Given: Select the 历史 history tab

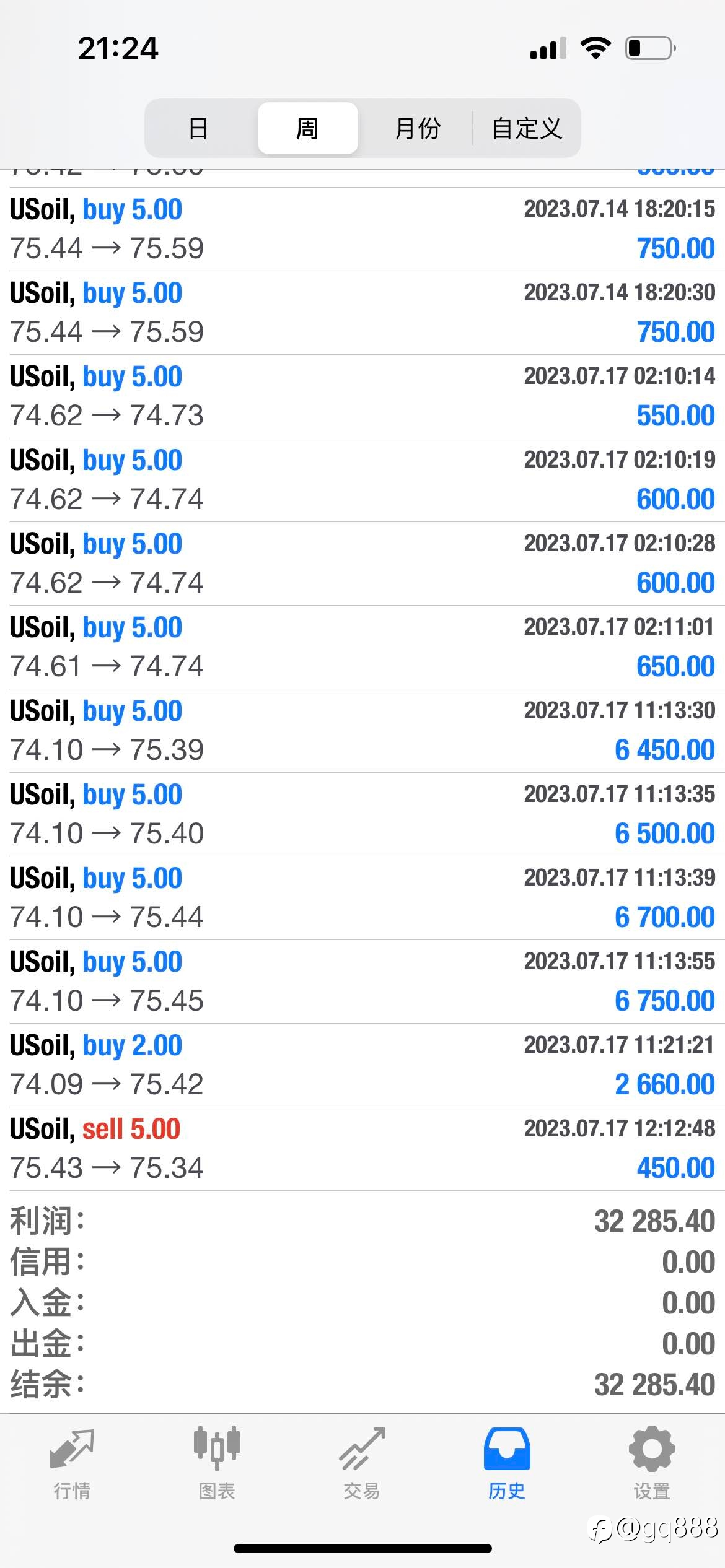Looking at the screenshot, I should pos(507,1463).
